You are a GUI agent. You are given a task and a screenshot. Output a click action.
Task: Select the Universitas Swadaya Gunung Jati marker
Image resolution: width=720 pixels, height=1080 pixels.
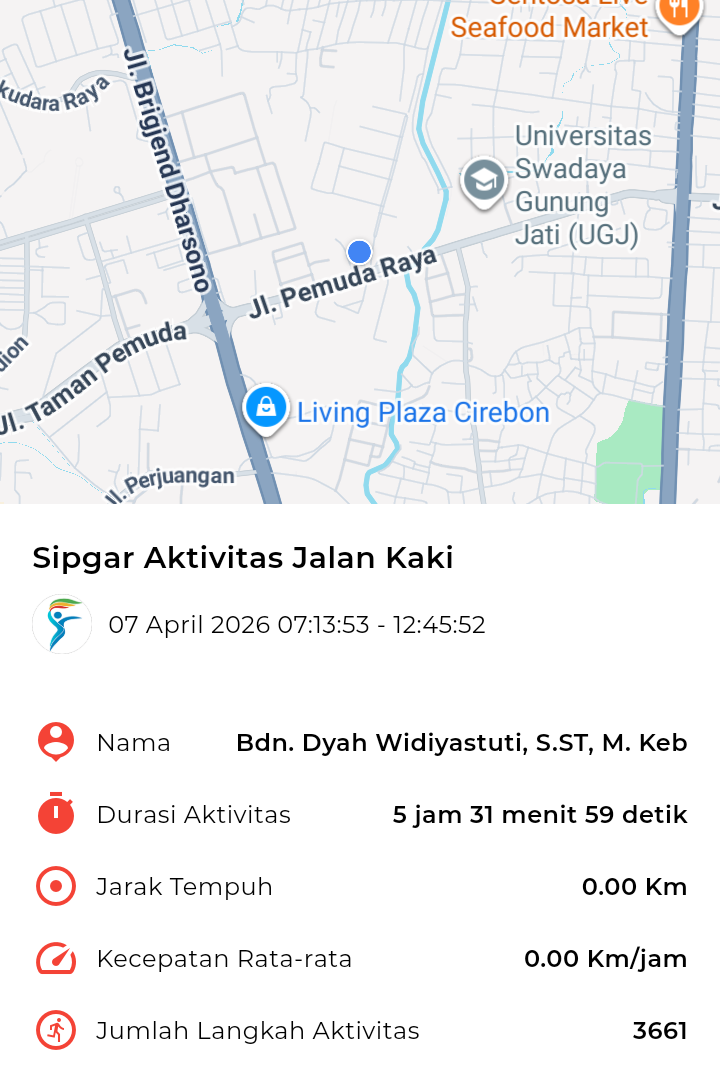(485, 182)
